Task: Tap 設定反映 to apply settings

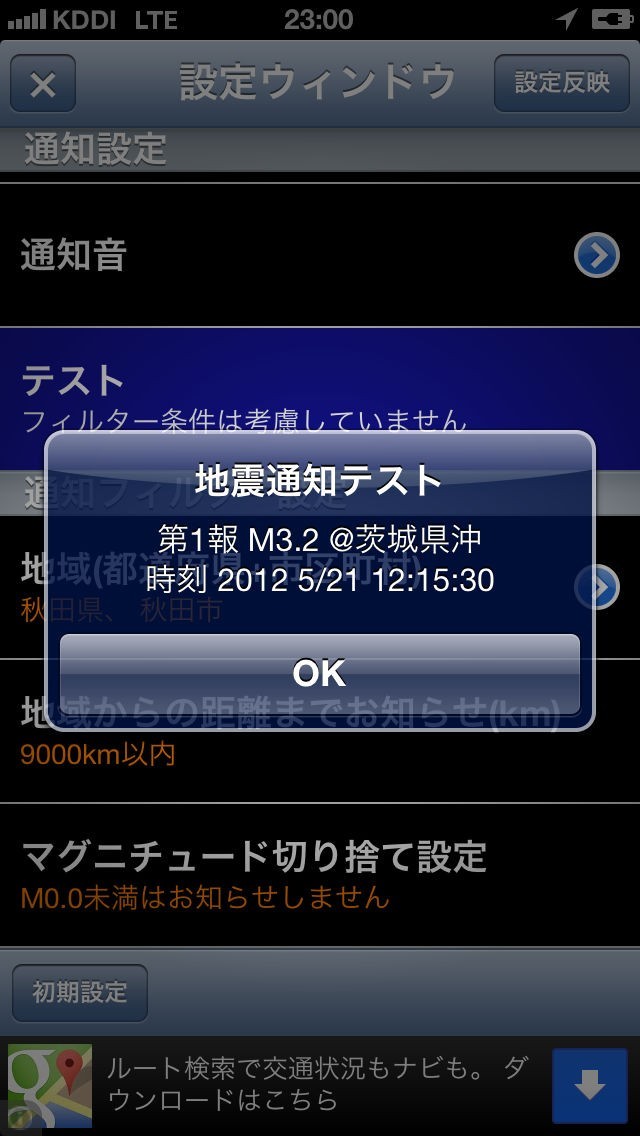Action: click(x=562, y=83)
